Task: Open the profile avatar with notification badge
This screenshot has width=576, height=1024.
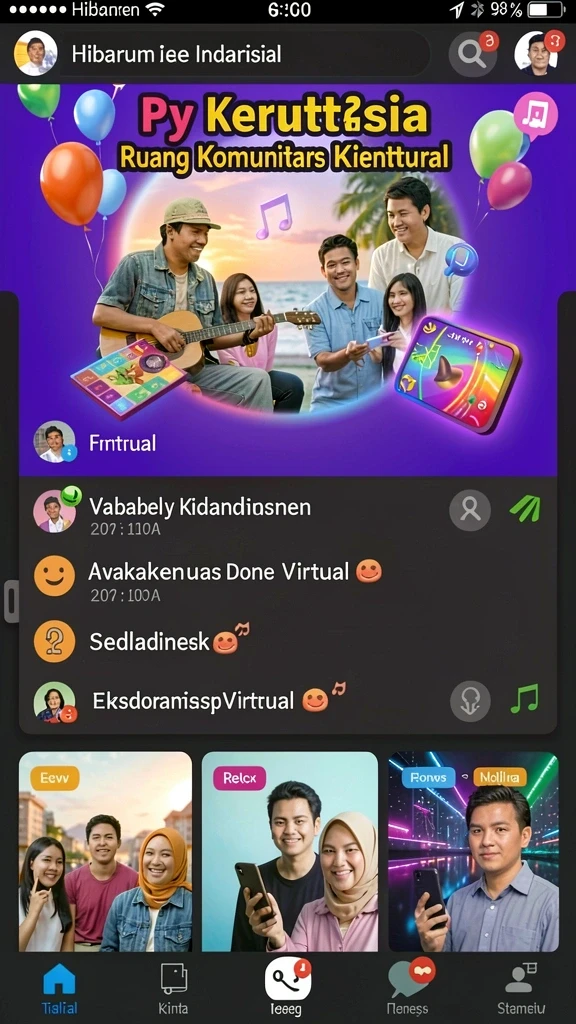Action: [537, 53]
